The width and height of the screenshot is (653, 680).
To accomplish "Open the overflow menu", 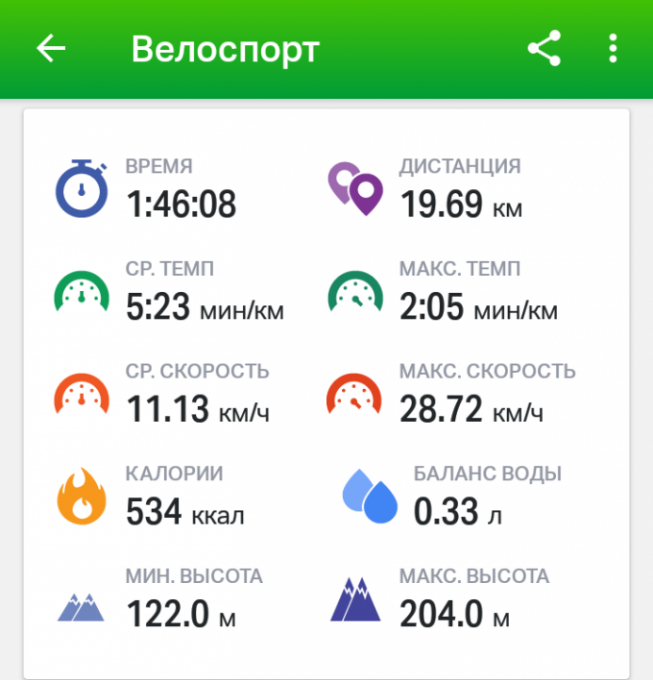I will click(612, 49).
